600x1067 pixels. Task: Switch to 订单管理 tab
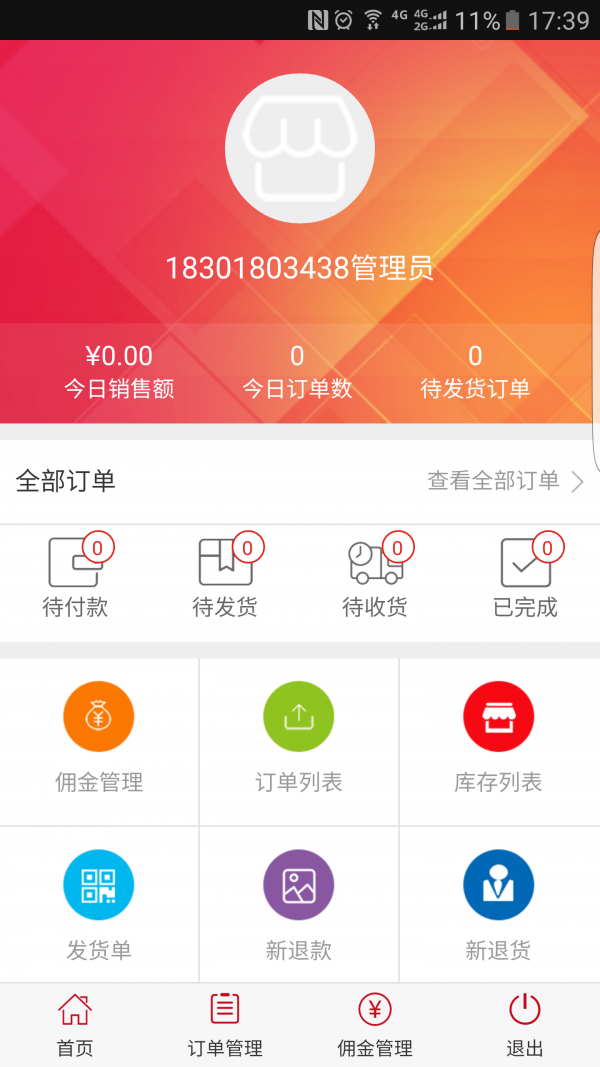pyautogui.click(x=225, y=1025)
